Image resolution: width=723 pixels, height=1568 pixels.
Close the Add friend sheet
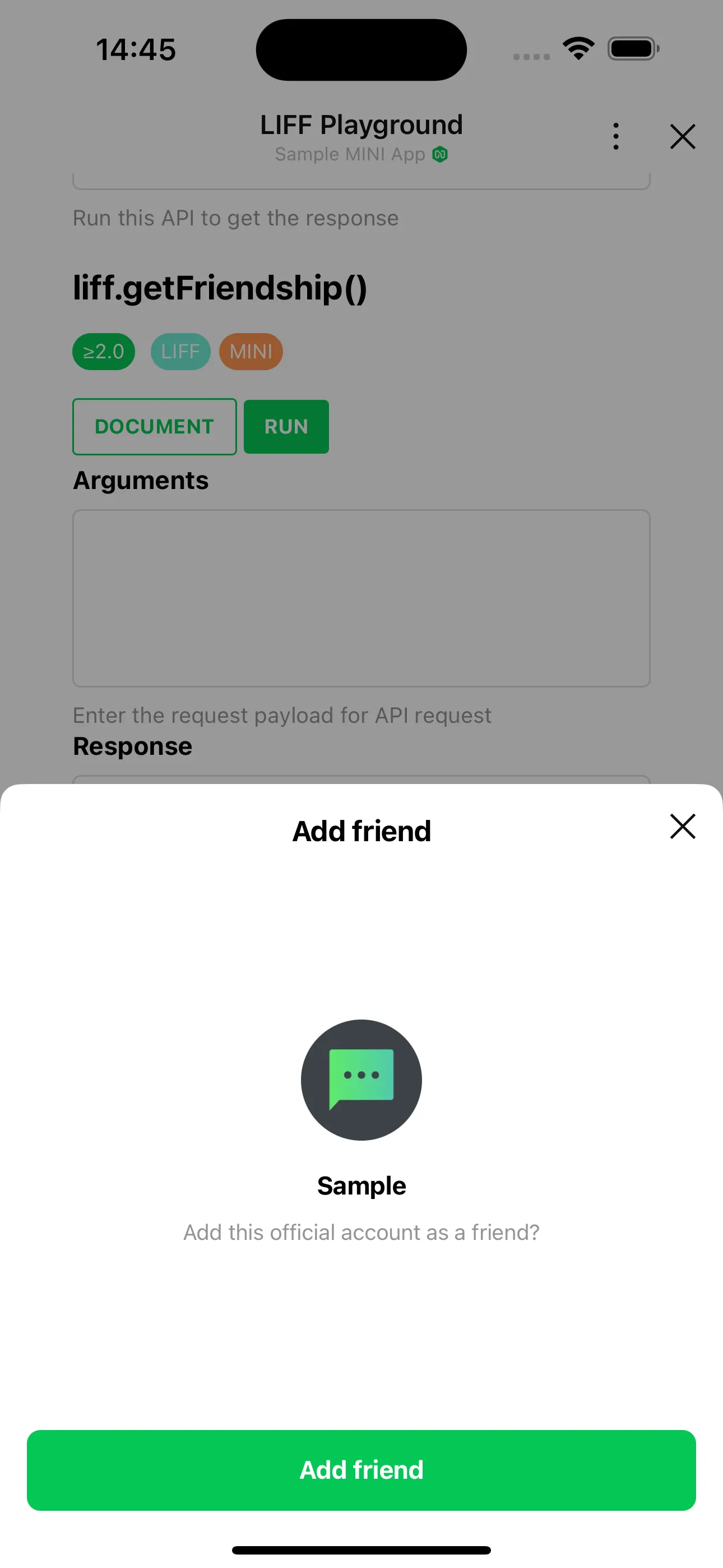click(x=682, y=827)
